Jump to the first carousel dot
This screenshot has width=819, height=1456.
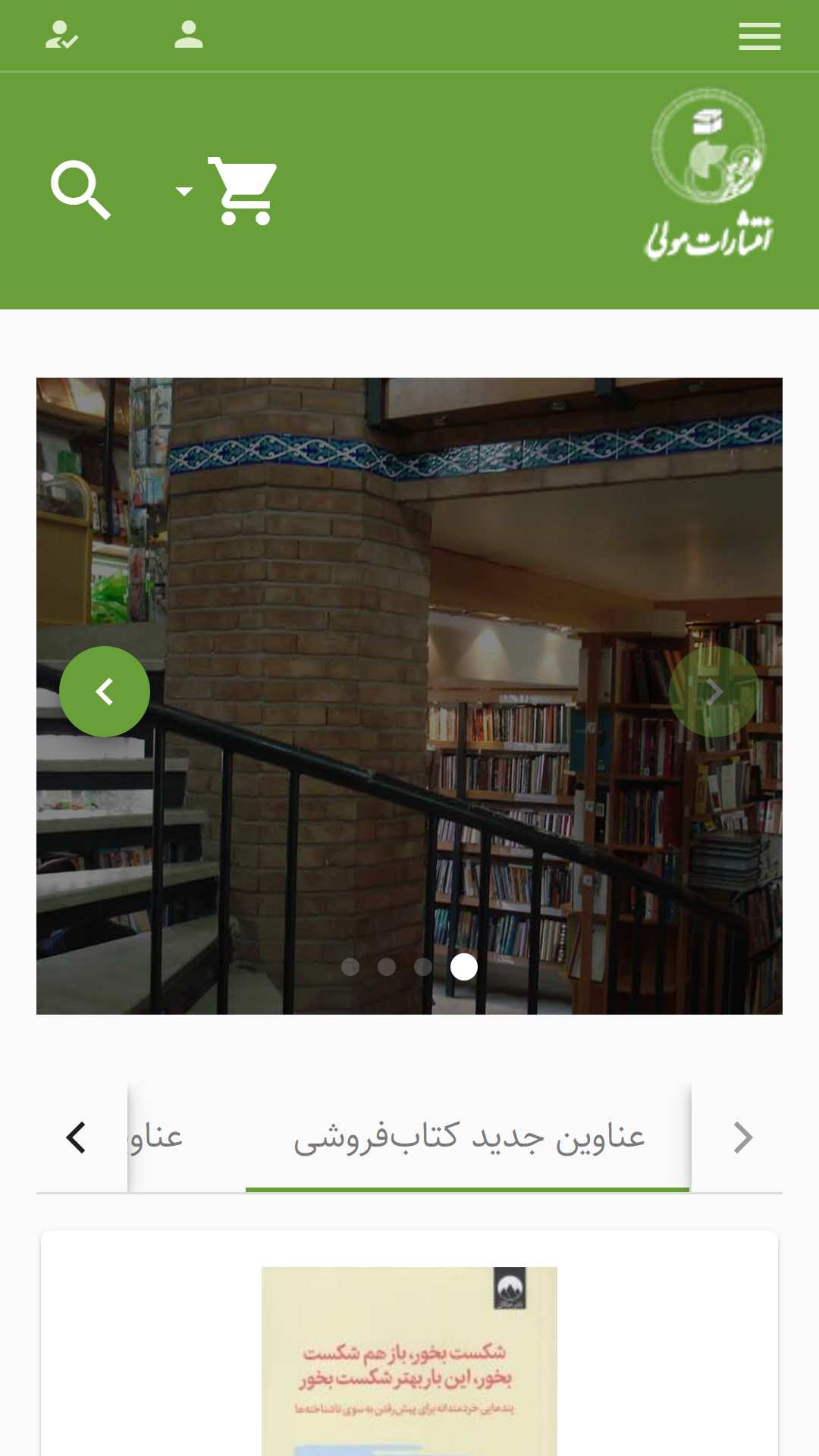(350, 967)
